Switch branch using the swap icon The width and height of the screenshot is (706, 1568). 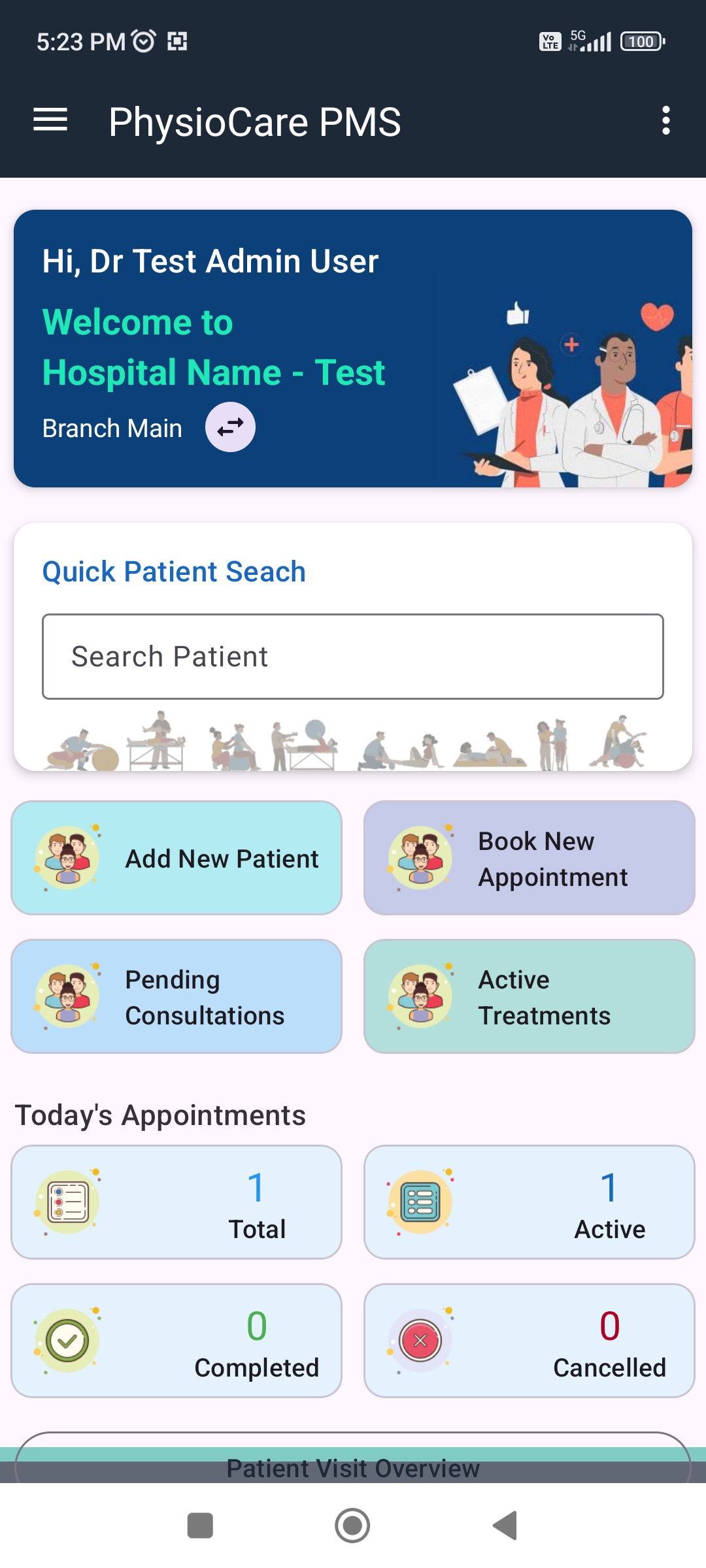tap(230, 427)
